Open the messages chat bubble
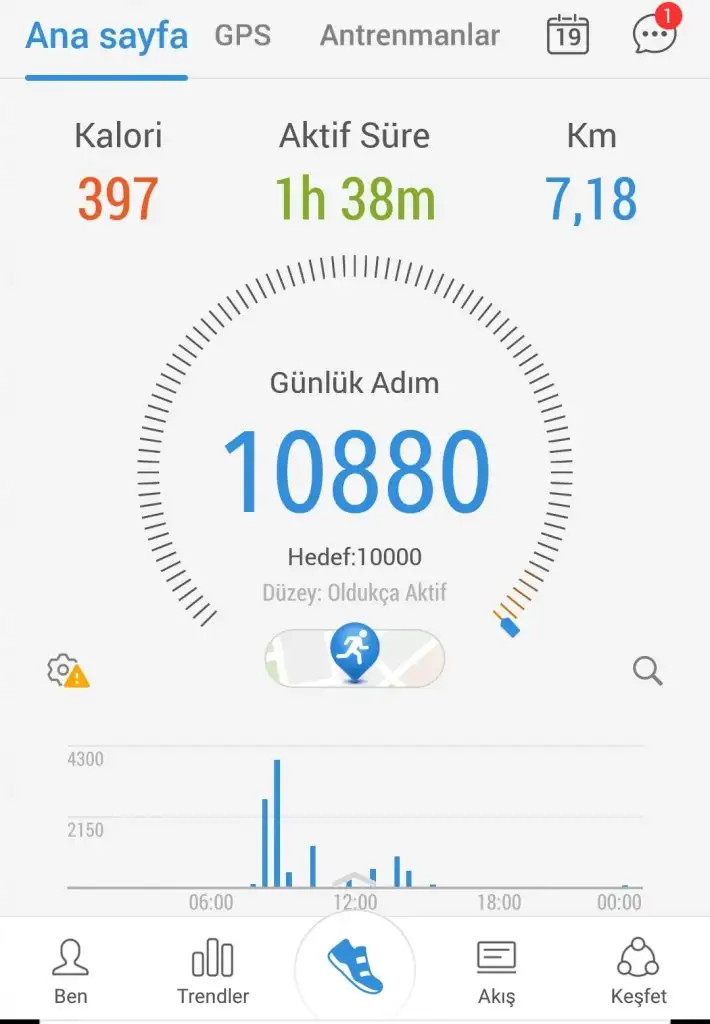Viewport: 710px width, 1024px height. pyautogui.click(x=655, y=36)
